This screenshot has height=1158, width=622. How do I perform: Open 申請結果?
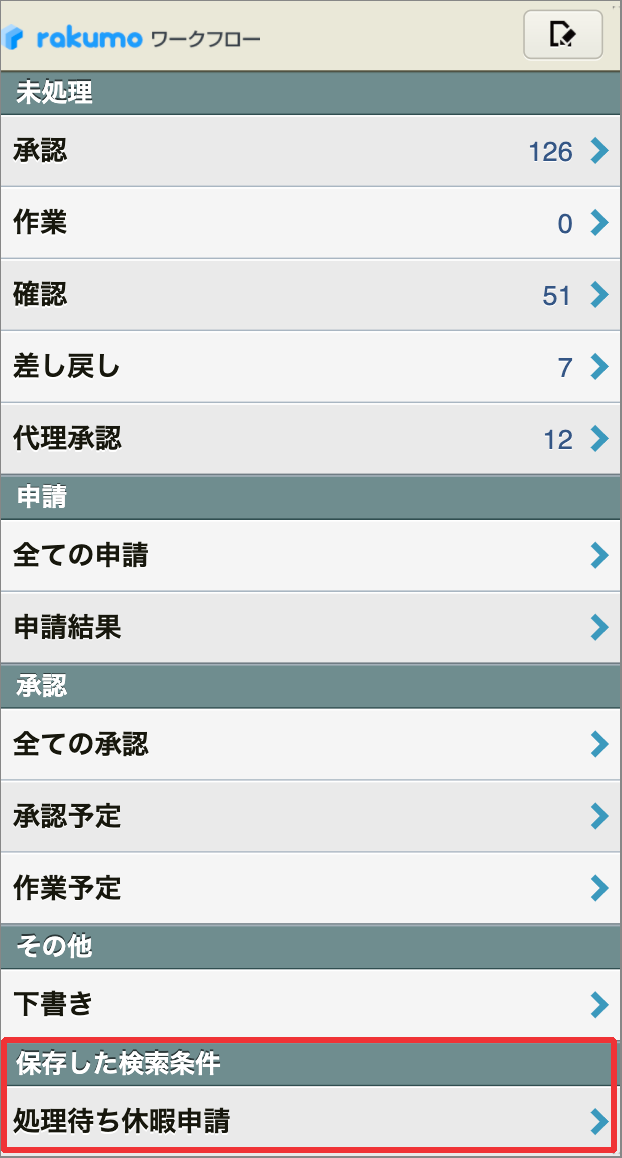coord(310,627)
